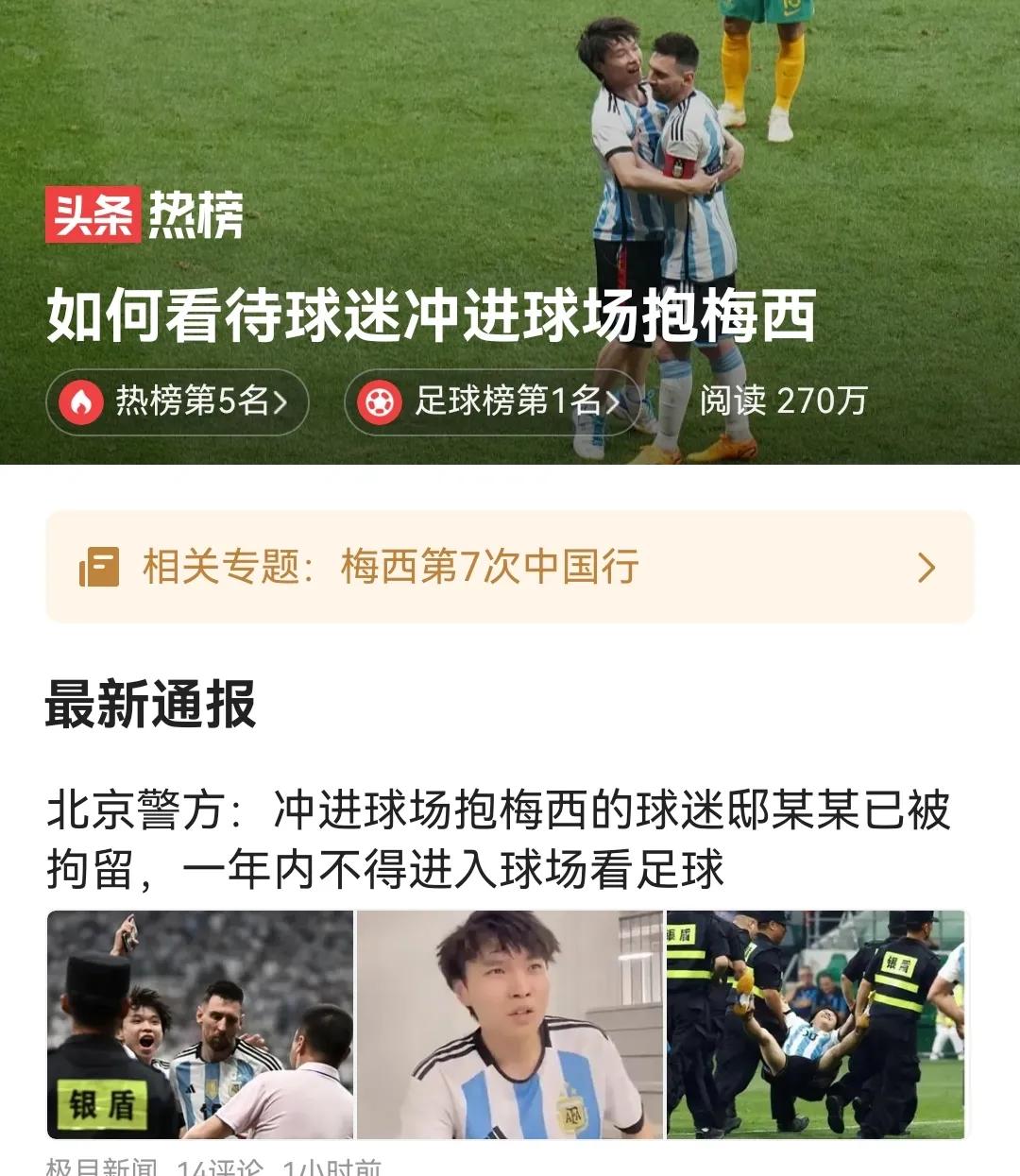Image resolution: width=1020 pixels, height=1176 pixels.
Task: Click the fan in Argentina jersey video thumbnail
Action: (510, 1030)
